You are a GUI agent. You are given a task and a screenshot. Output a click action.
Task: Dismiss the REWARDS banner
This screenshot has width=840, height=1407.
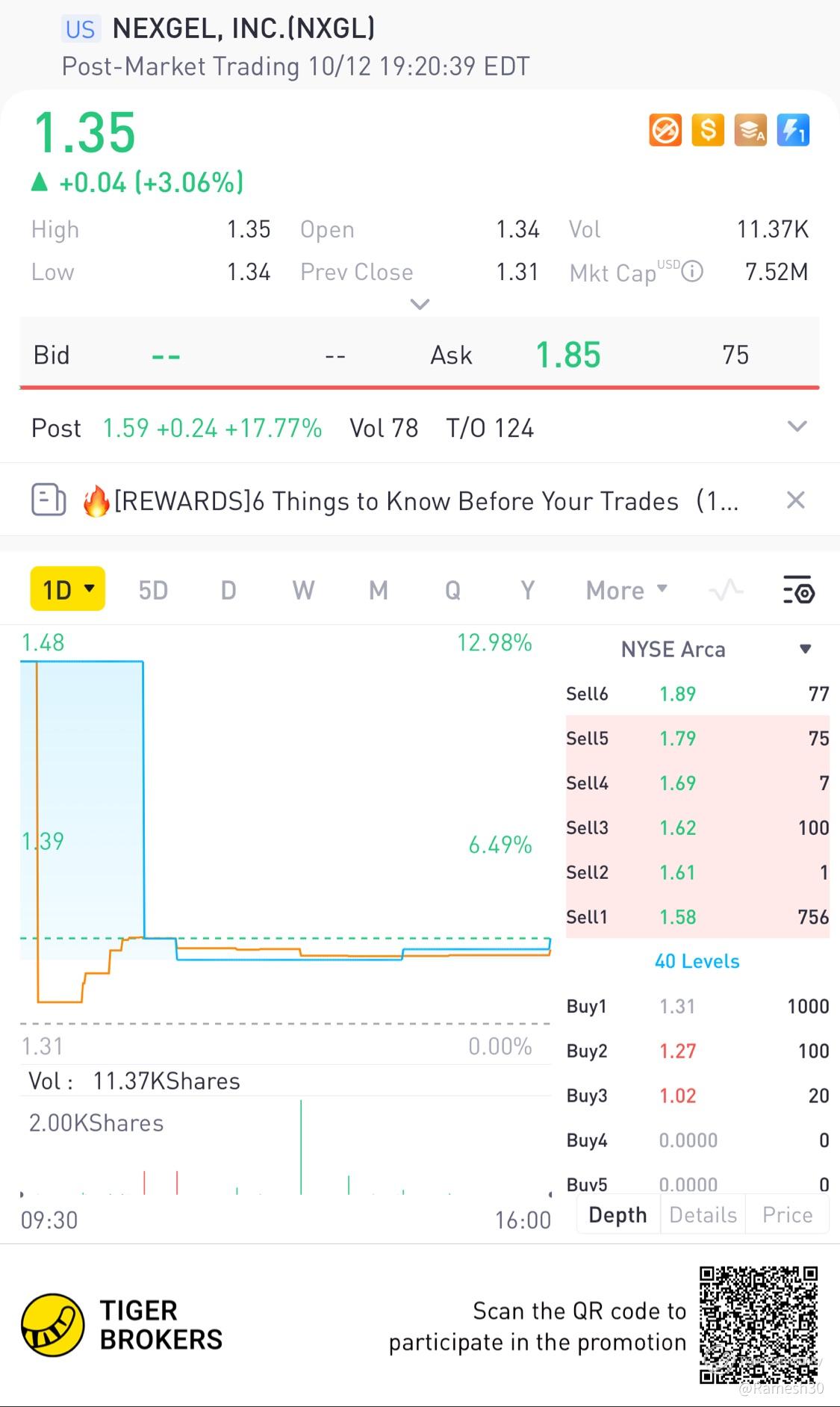click(796, 500)
